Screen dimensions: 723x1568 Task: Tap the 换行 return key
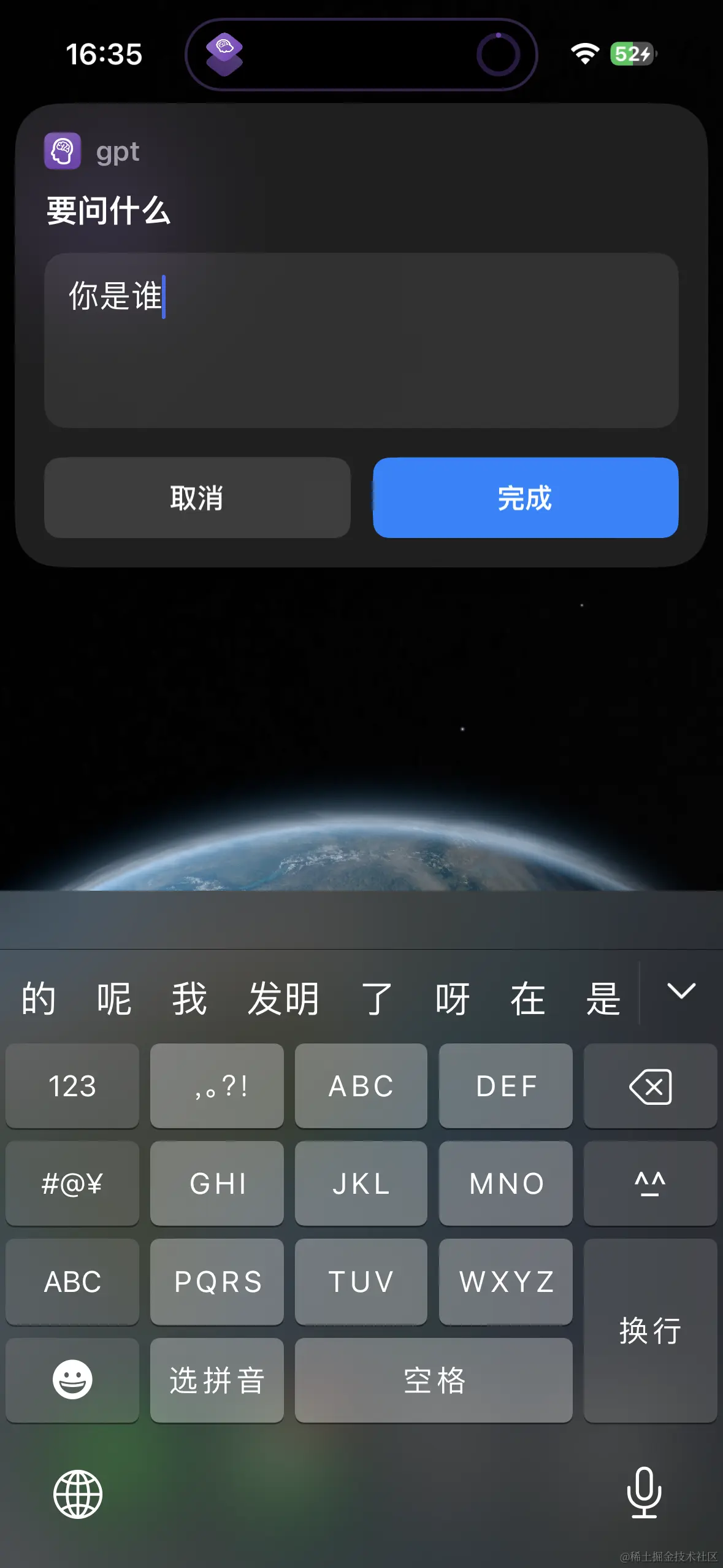point(650,1331)
